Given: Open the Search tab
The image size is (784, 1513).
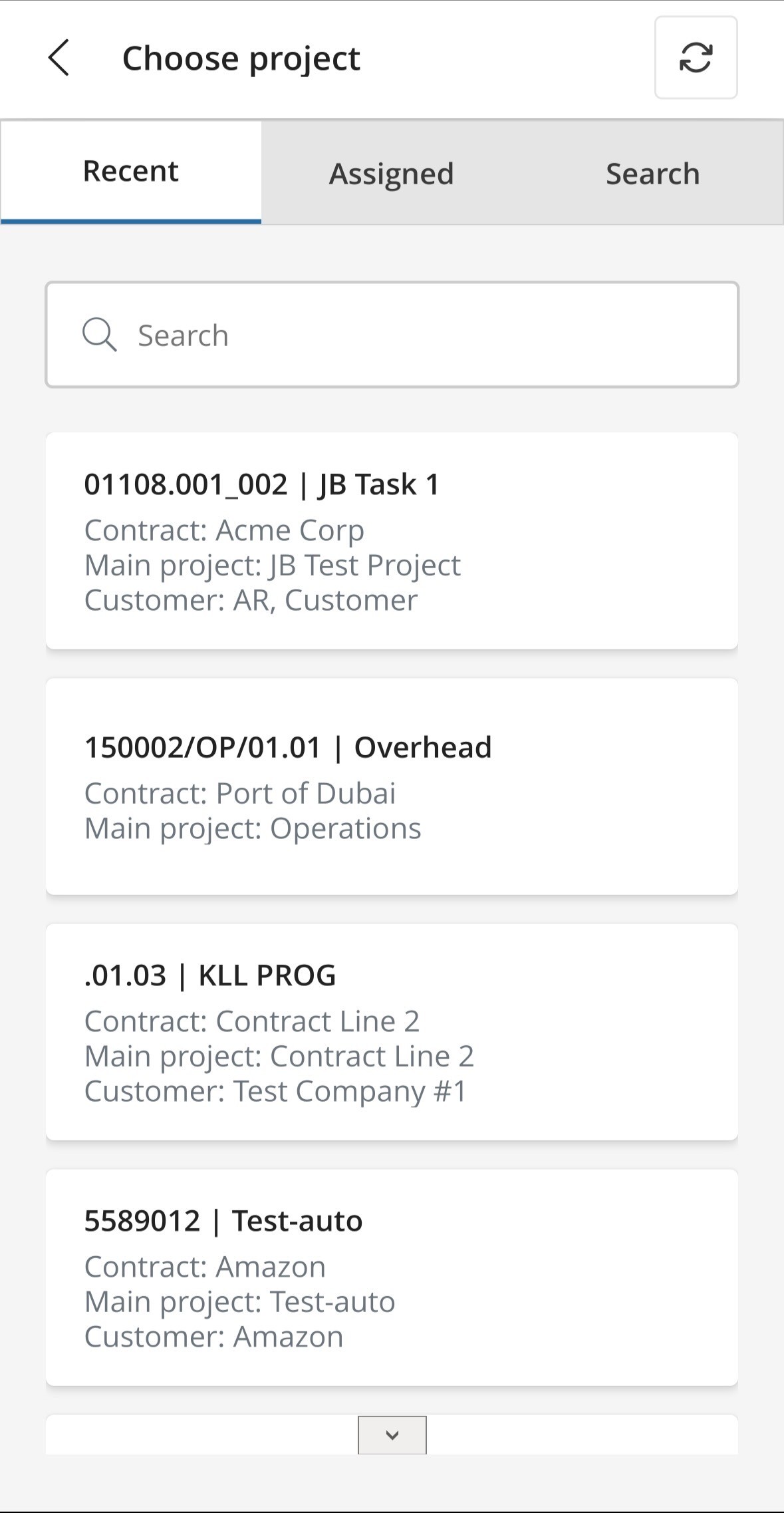Looking at the screenshot, I should coord(652,174).
